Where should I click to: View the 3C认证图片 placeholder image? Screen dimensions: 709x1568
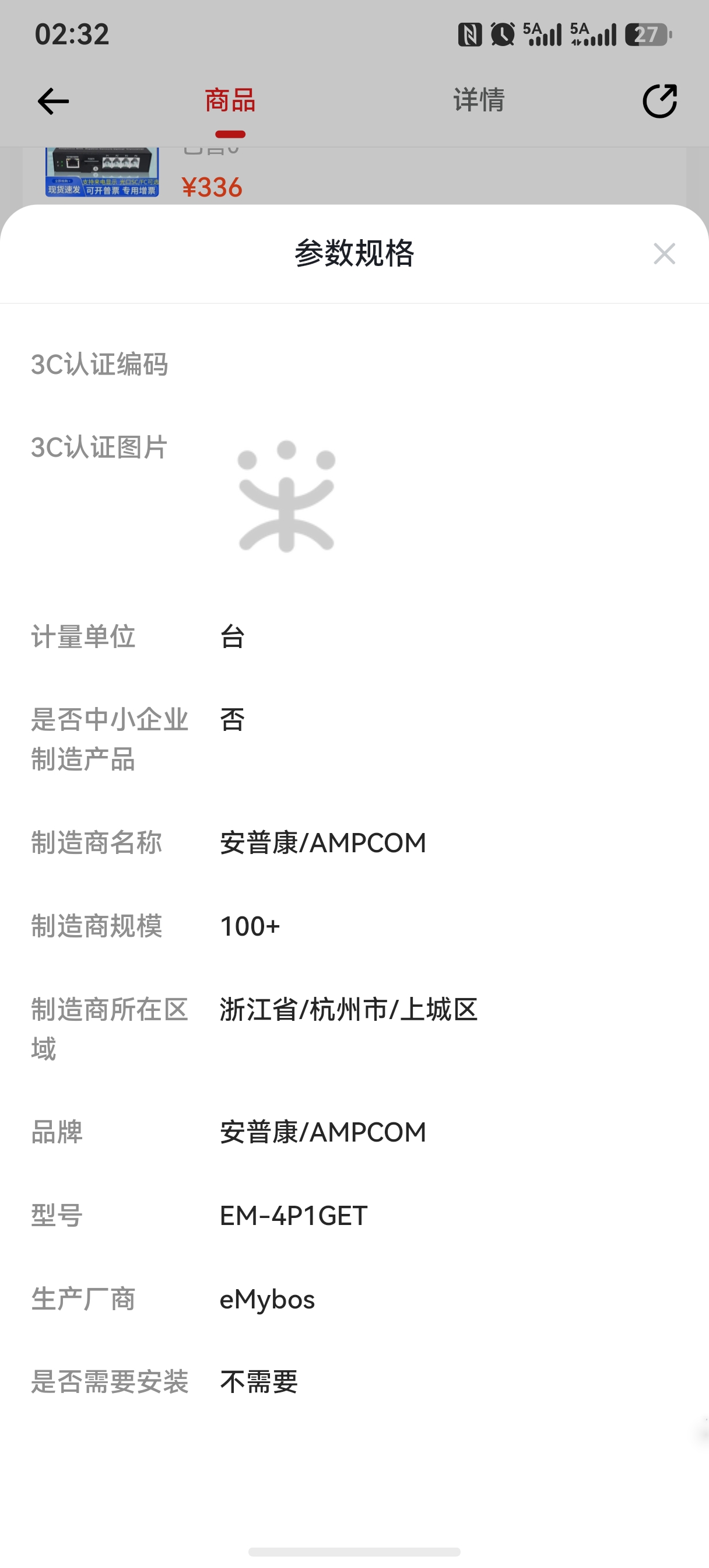tap(286, 496)
